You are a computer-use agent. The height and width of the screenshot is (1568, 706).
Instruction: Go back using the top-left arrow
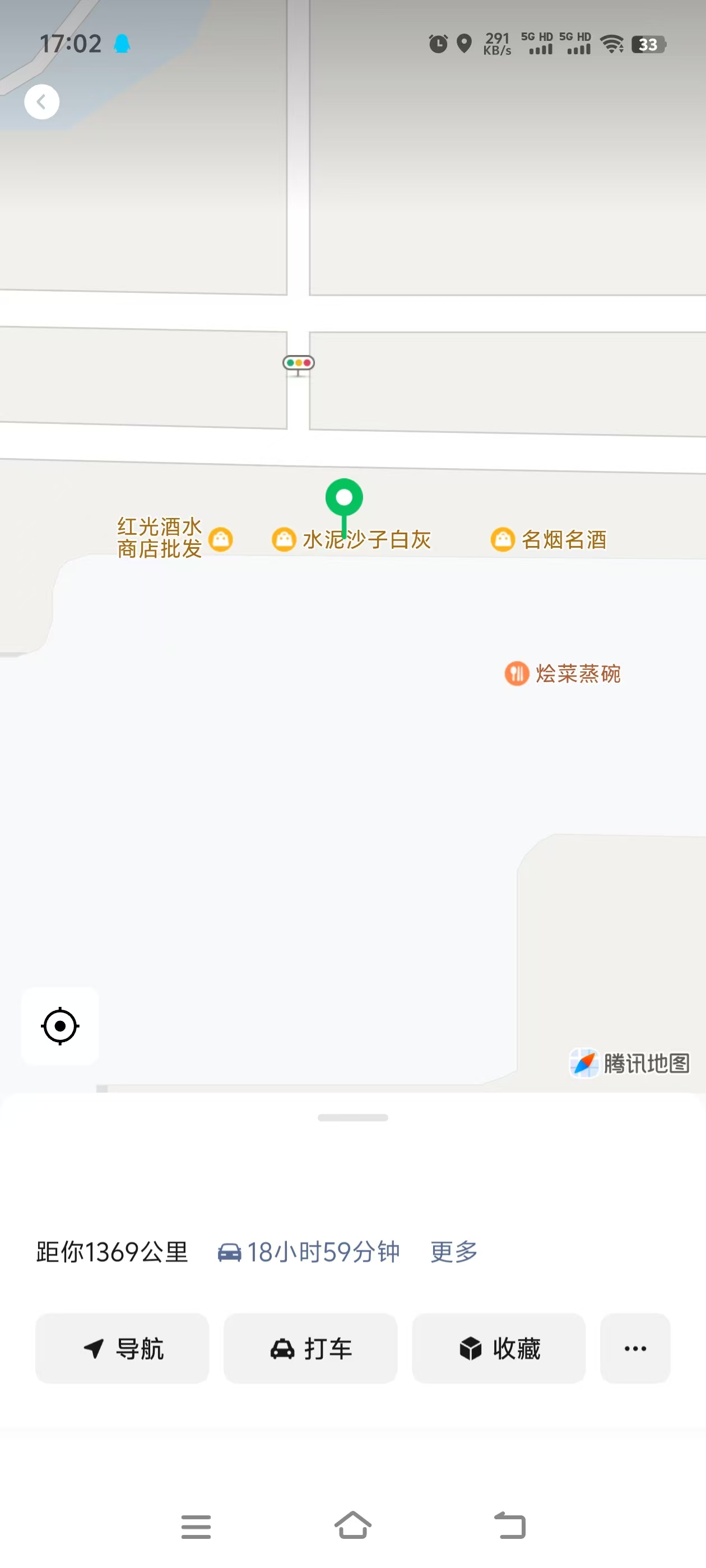coord(41,102)
